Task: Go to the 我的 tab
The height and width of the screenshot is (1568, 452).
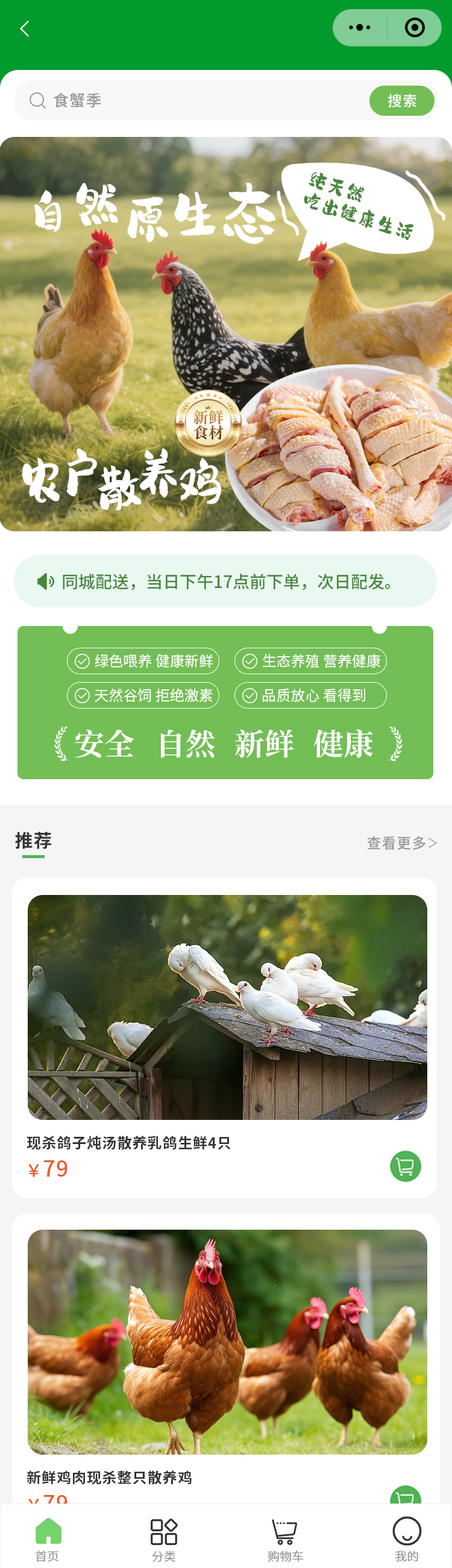Action: click(406, 1538)
